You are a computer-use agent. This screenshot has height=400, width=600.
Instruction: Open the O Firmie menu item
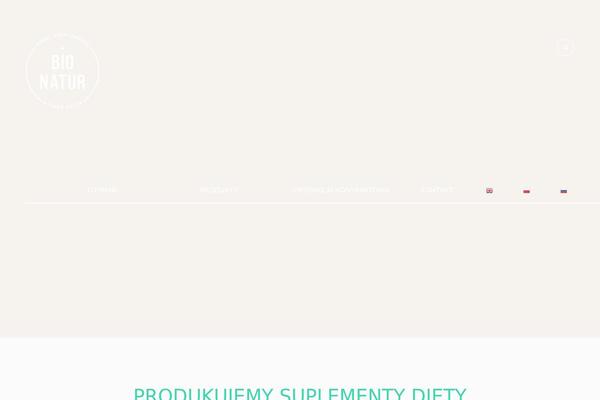pyautogui.click(x=102, y=190)
